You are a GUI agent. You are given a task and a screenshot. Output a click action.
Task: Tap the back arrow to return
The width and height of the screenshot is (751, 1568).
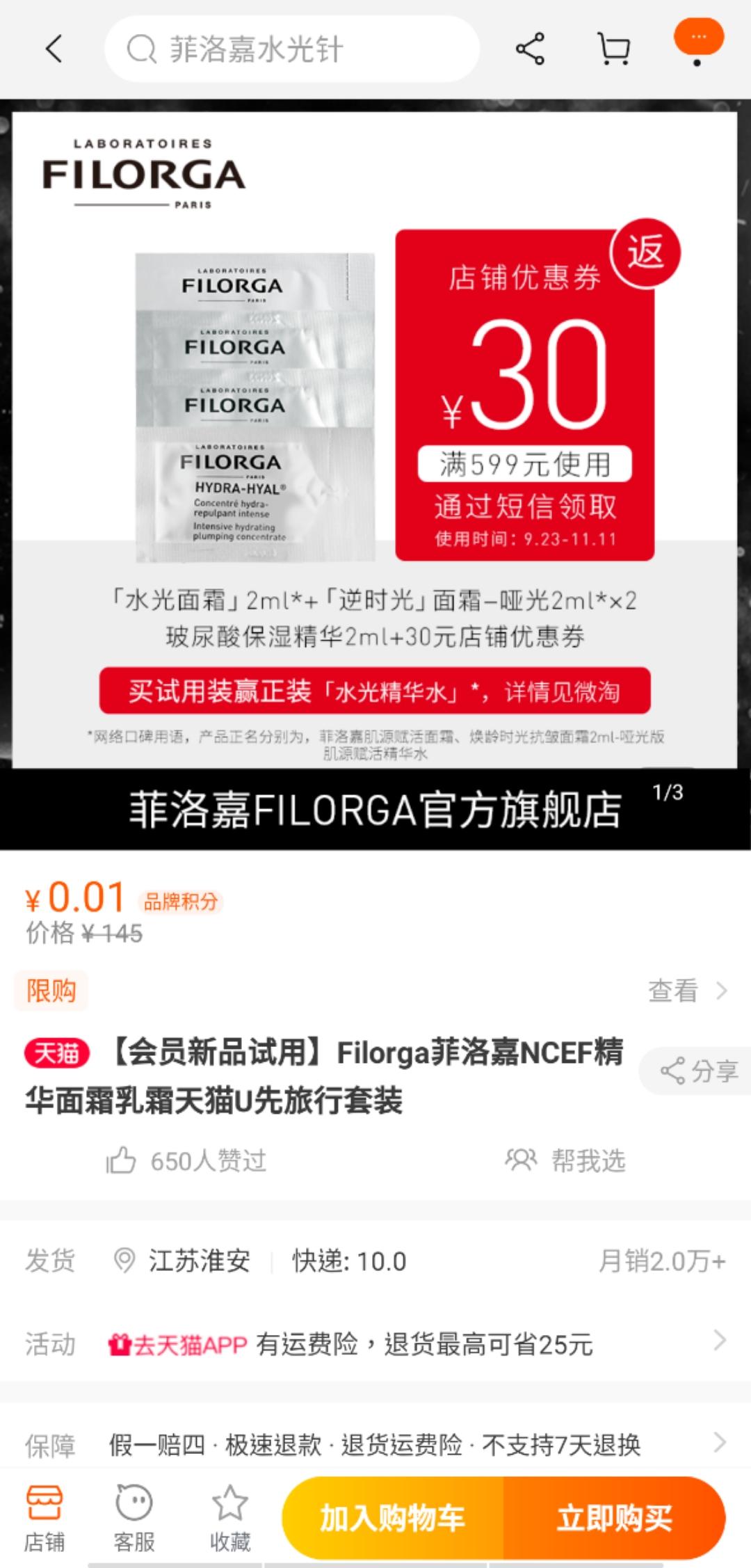tap(53, 49)
